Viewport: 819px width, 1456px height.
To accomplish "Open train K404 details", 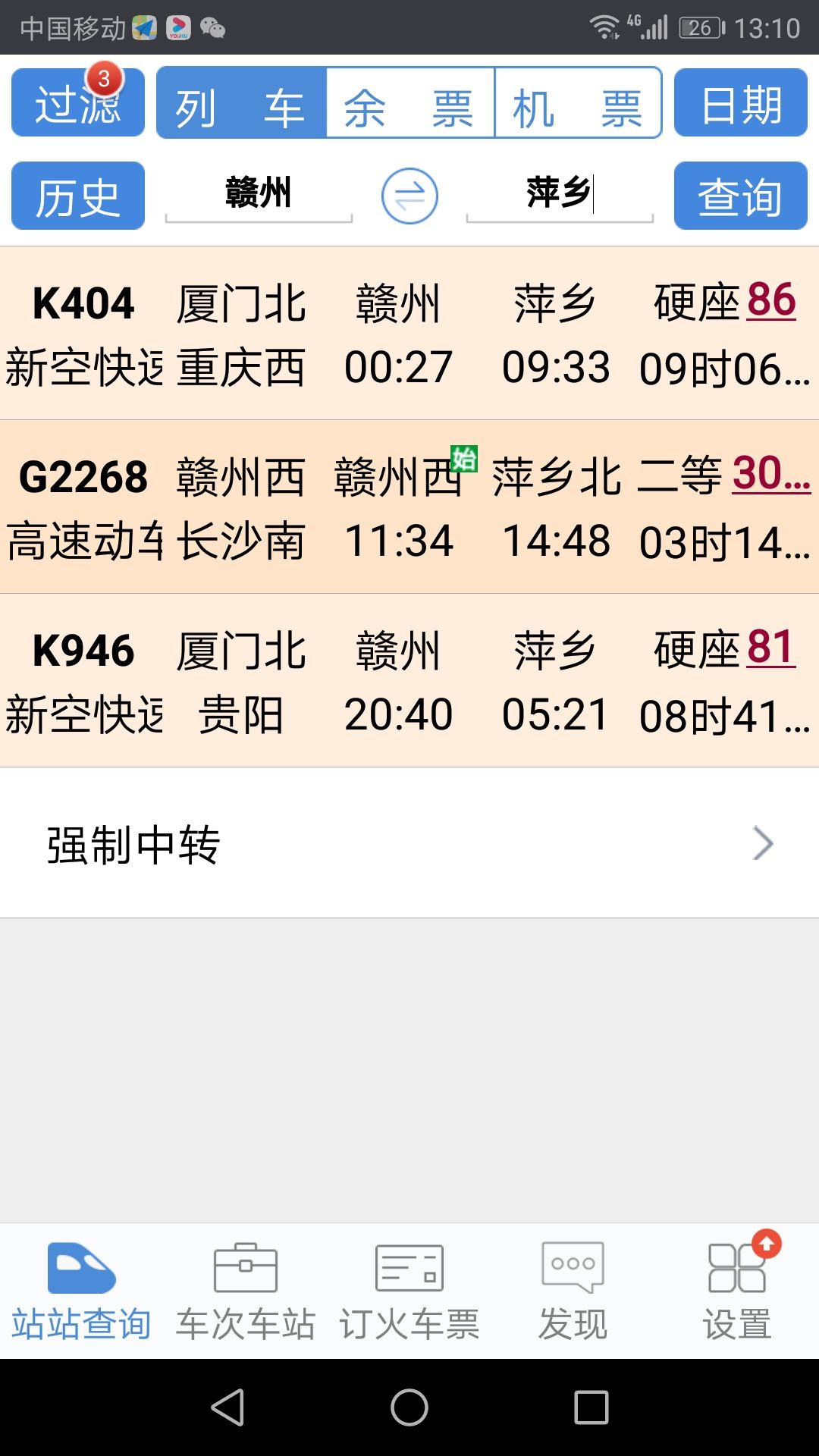I will [x=409, y=334].
